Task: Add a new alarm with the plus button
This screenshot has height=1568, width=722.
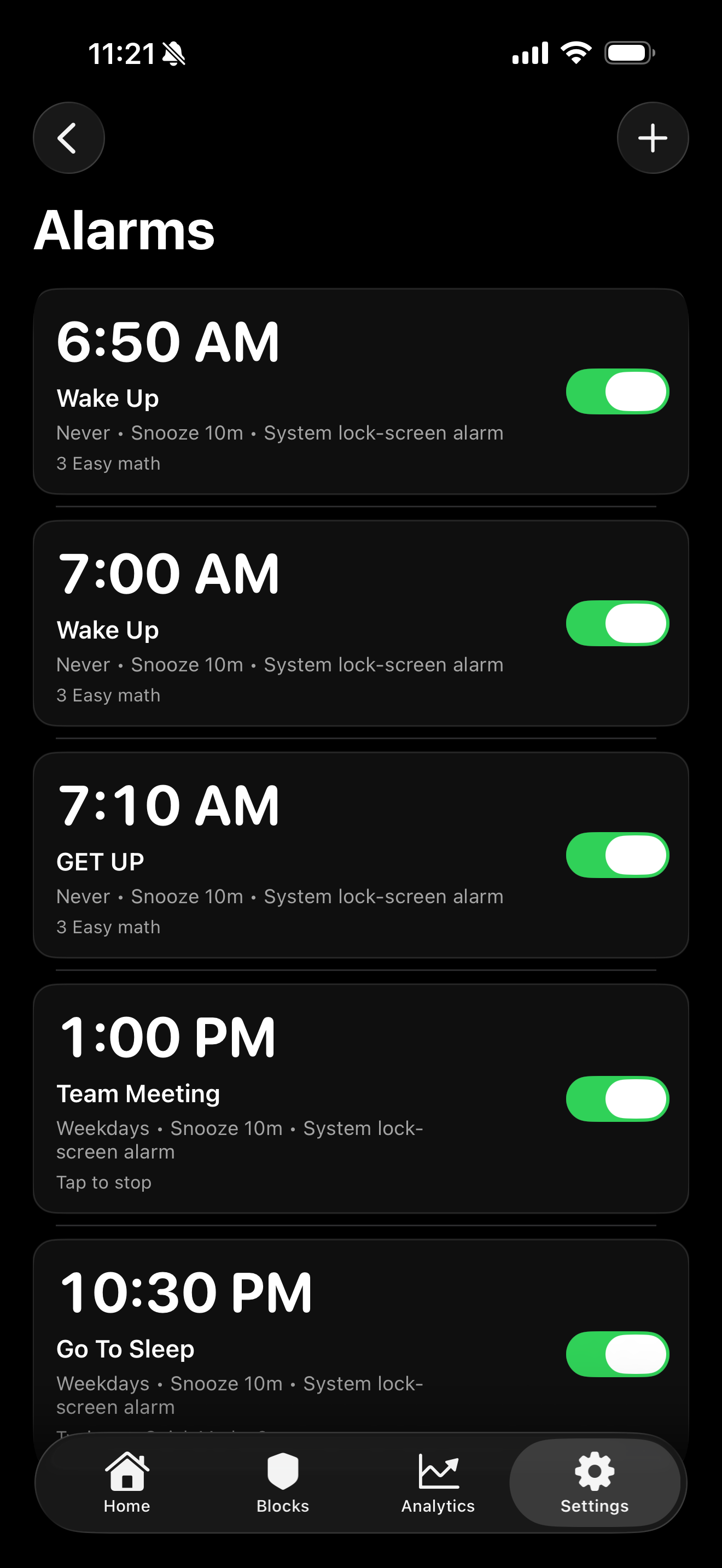Action: point(653,138)
